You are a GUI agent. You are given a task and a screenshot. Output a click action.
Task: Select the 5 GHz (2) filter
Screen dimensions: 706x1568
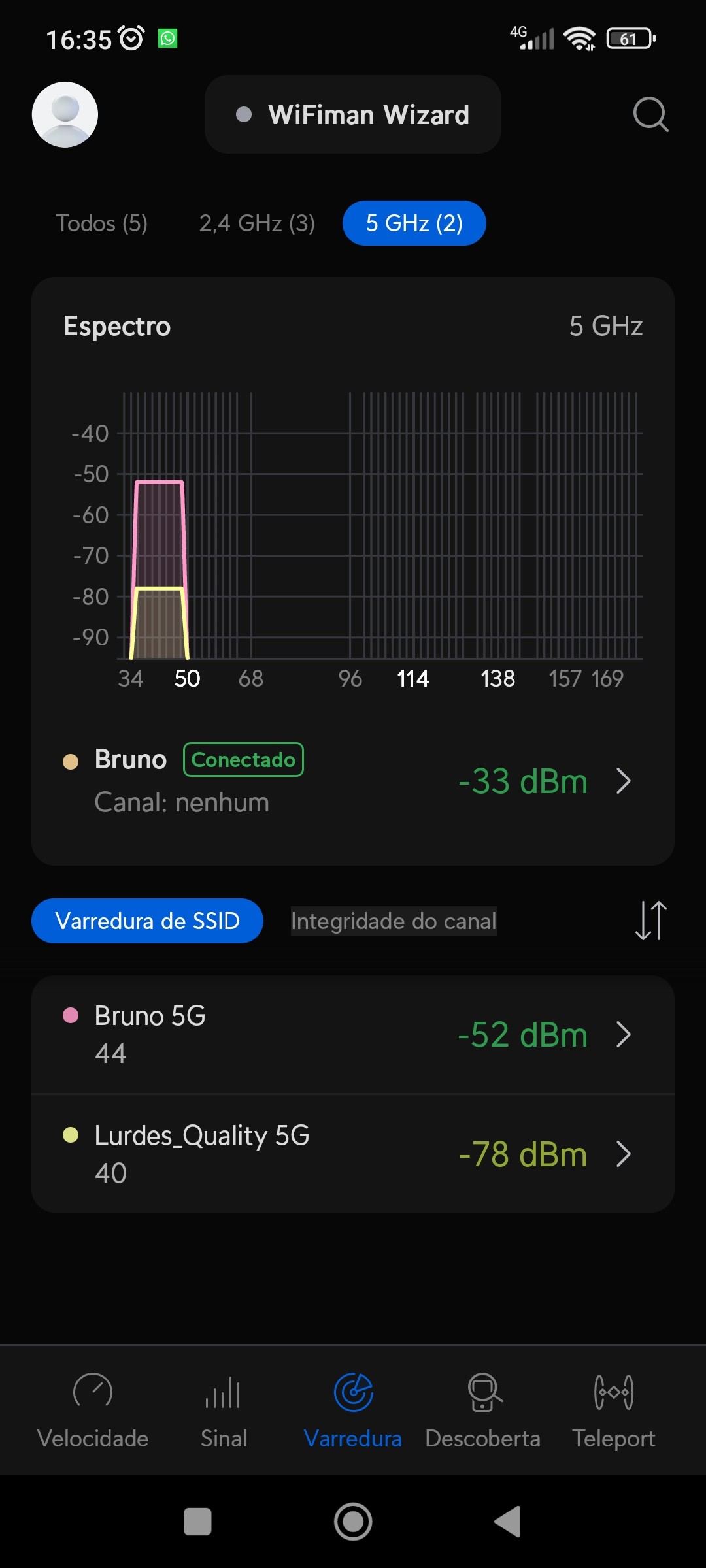pyautogui.click(x=414, y=223)
